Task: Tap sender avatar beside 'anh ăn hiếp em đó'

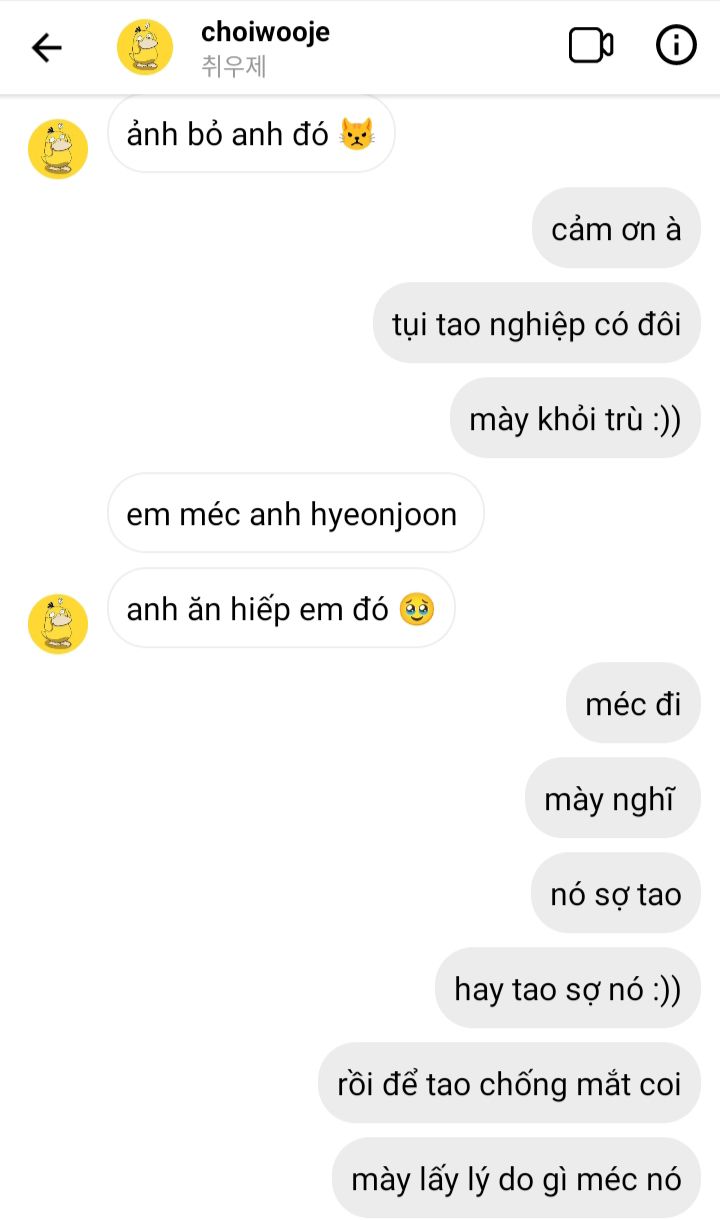Action: (58, 623)
